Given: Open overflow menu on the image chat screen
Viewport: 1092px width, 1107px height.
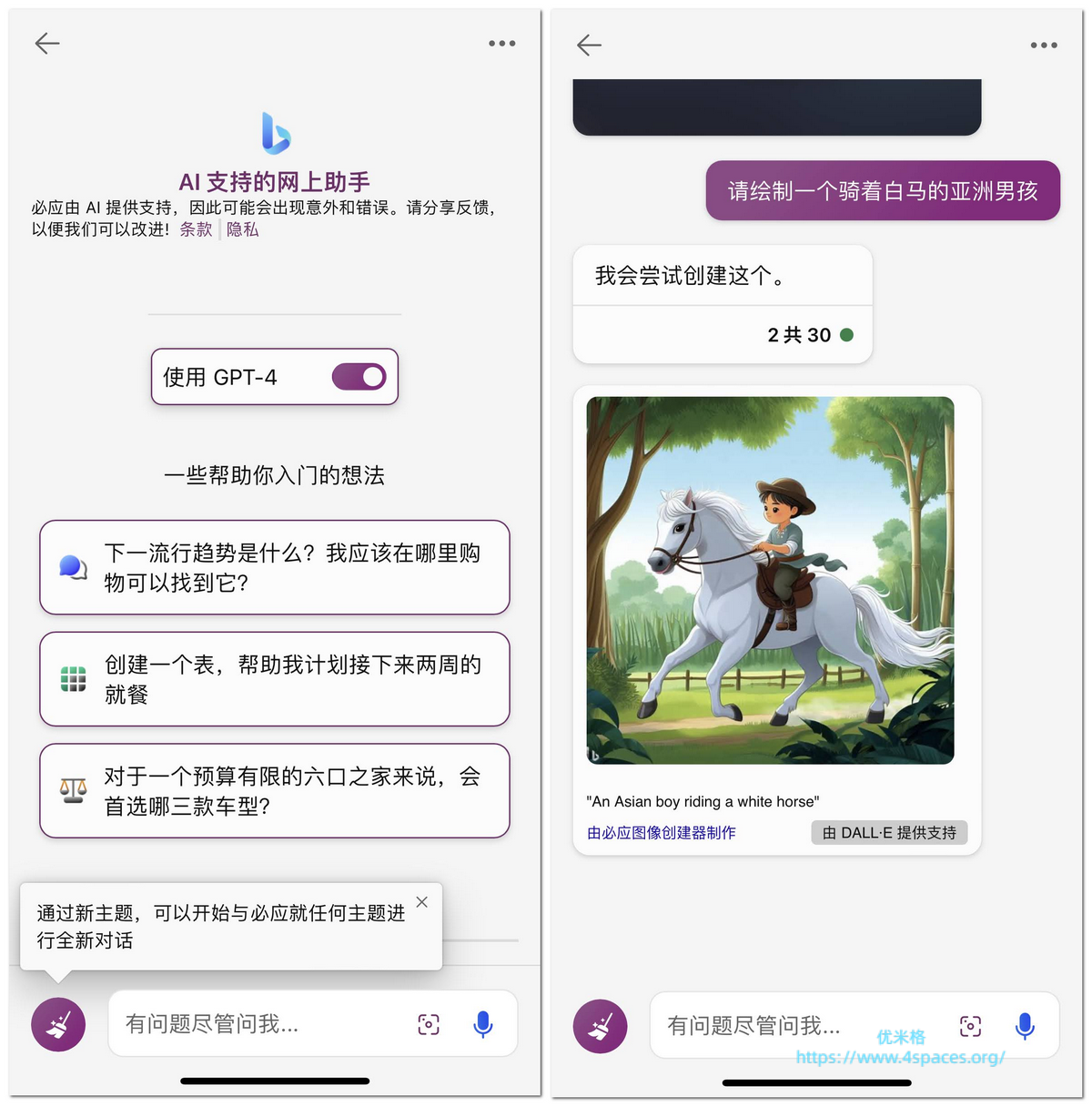Looking at the screenshot, I should (1044, 45).
